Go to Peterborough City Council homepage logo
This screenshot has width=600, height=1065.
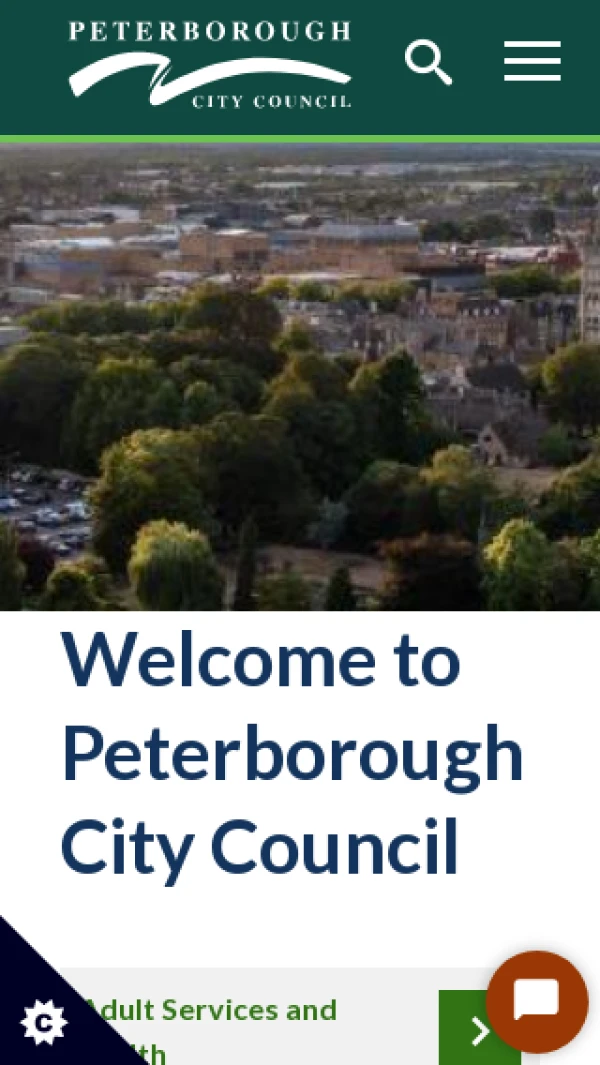point(210,64)
